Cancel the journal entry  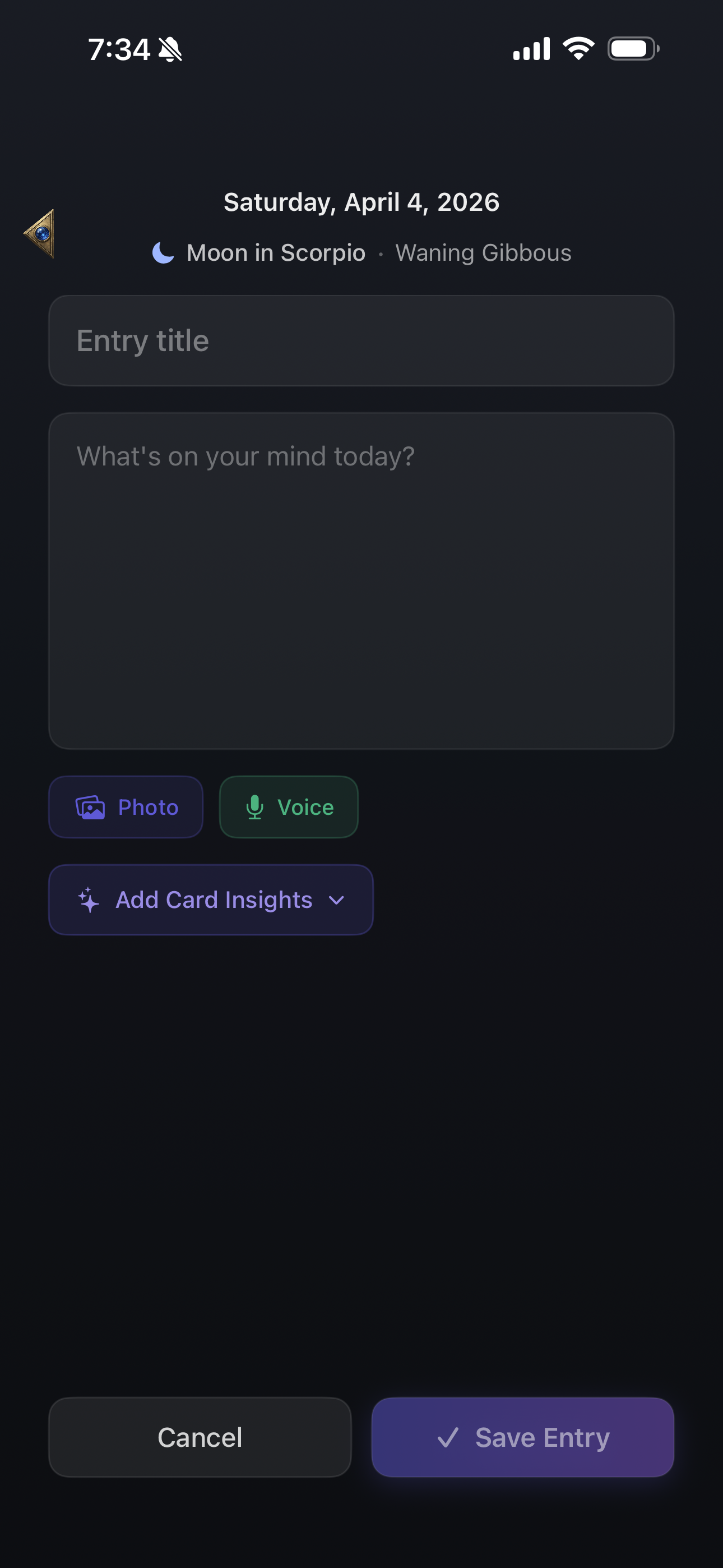point(200,1437)
